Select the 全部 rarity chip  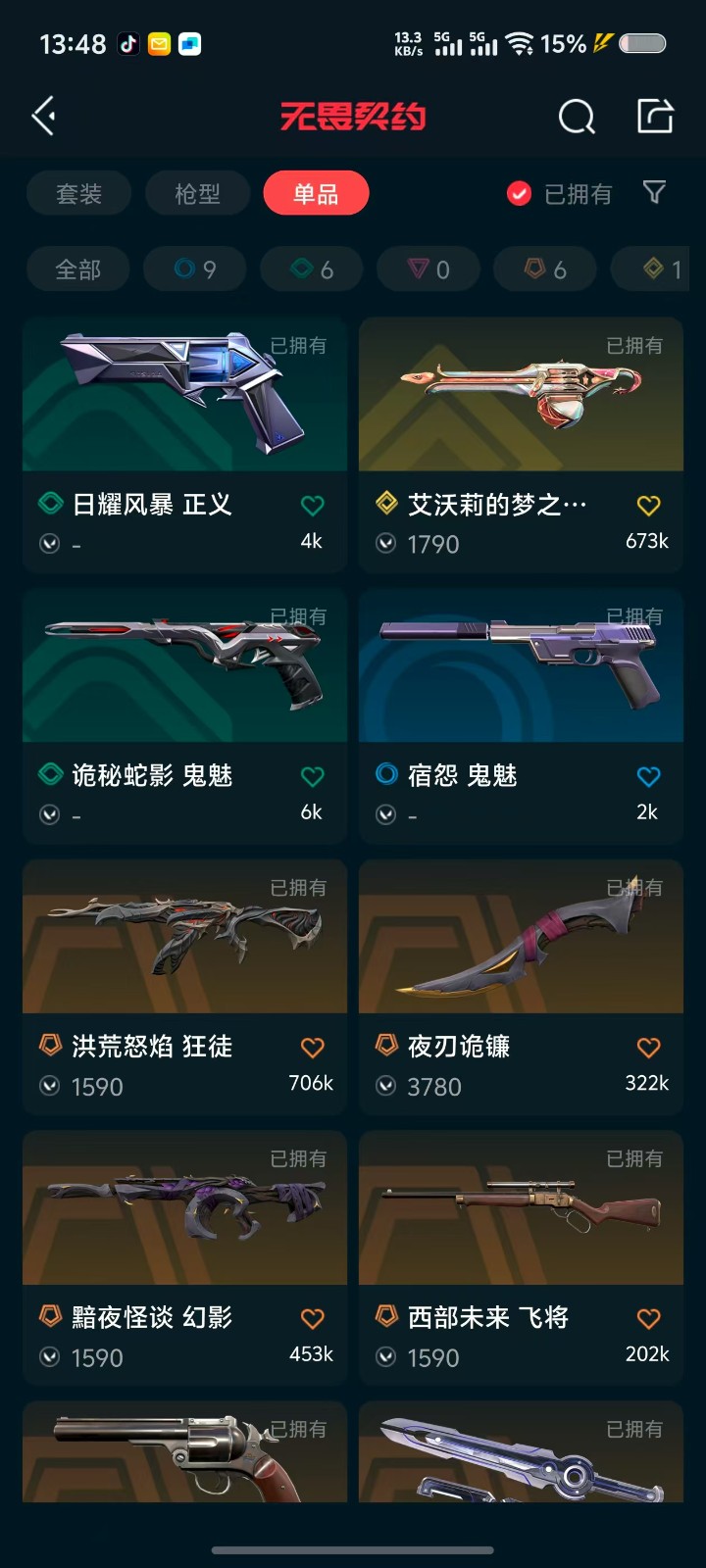pyautogui.click(x=78, y=269)
